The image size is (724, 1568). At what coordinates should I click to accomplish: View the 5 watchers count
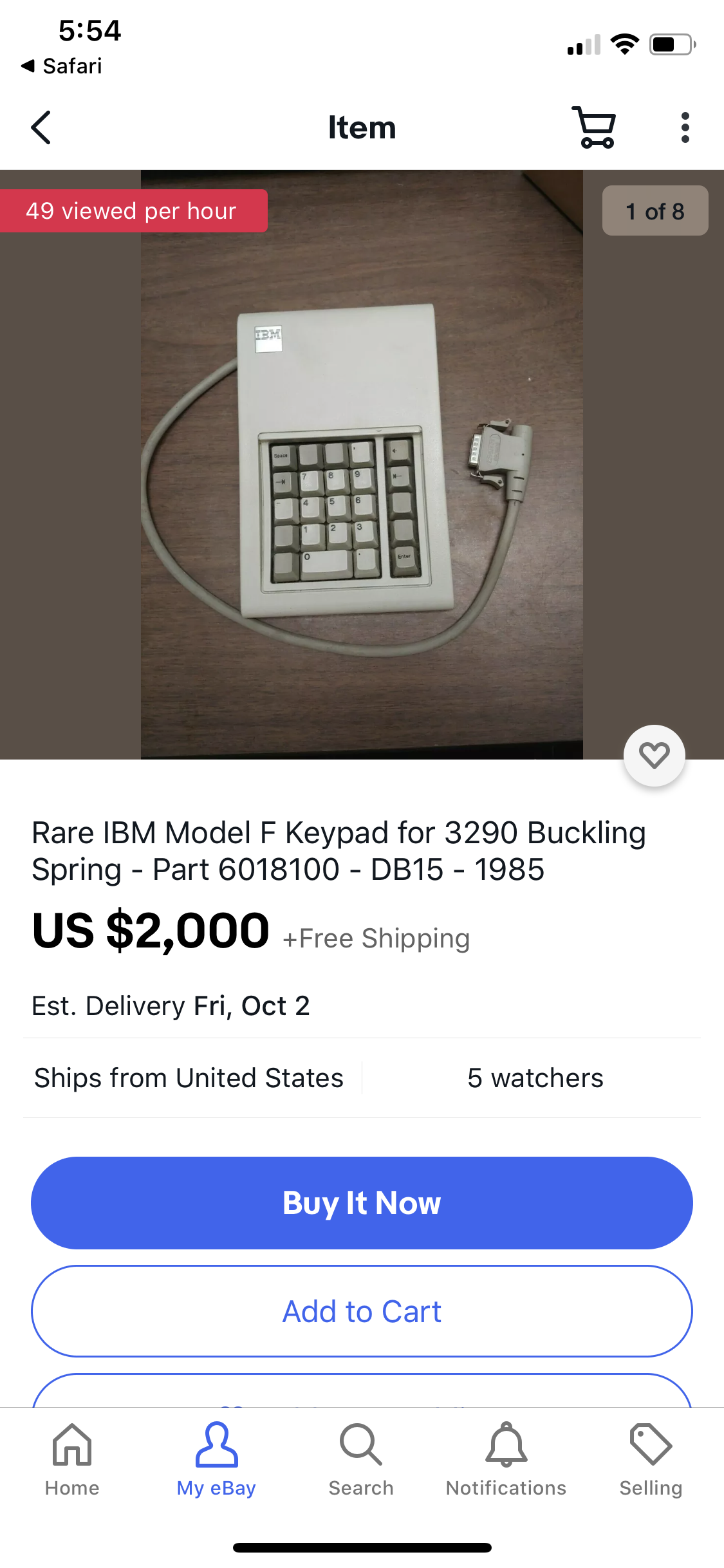click(535, 1078)
